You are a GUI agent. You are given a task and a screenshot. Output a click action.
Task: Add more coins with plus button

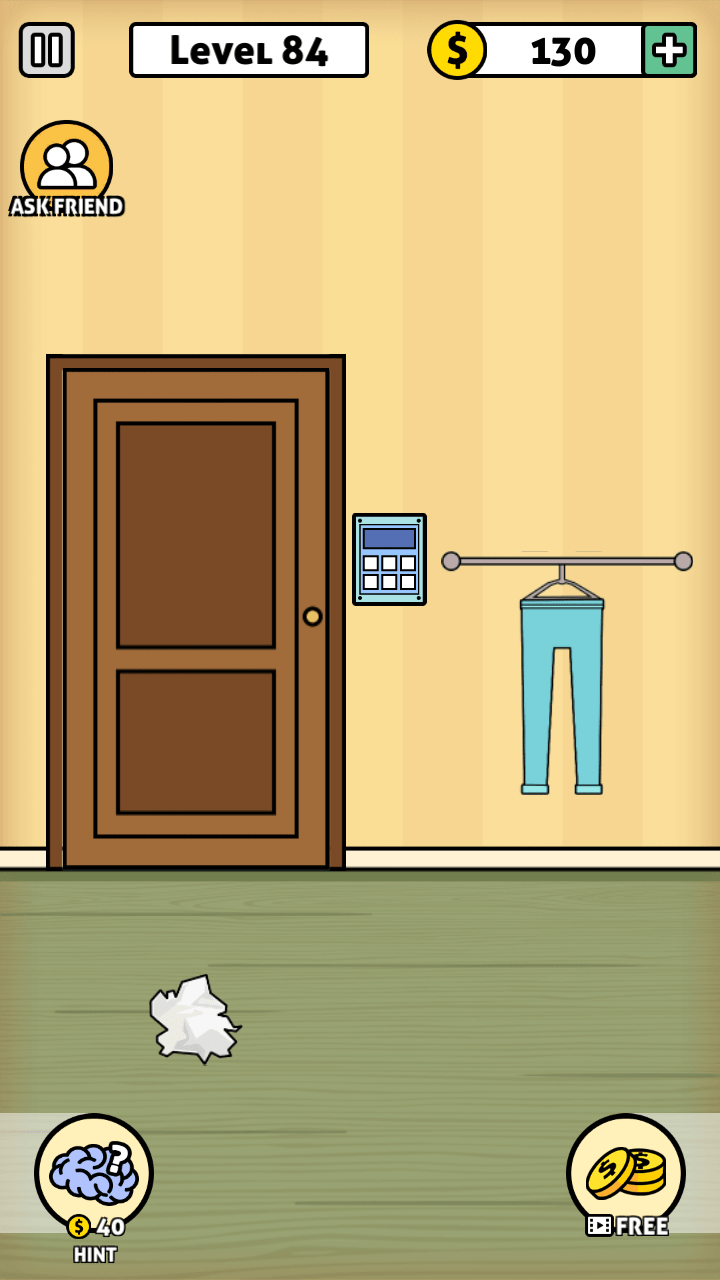click(668, 50)
